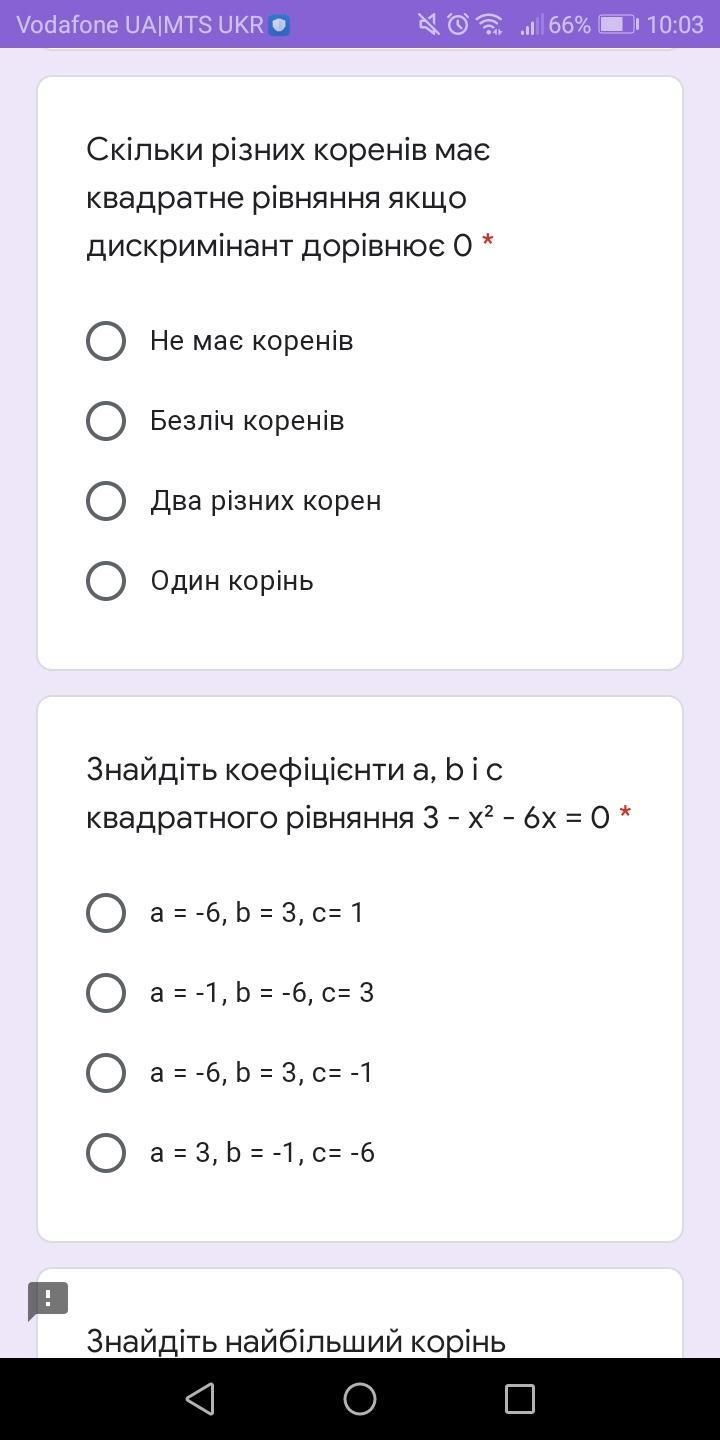Choose answer a = -1, b = -6, c= 3

(x=106, y=993)
